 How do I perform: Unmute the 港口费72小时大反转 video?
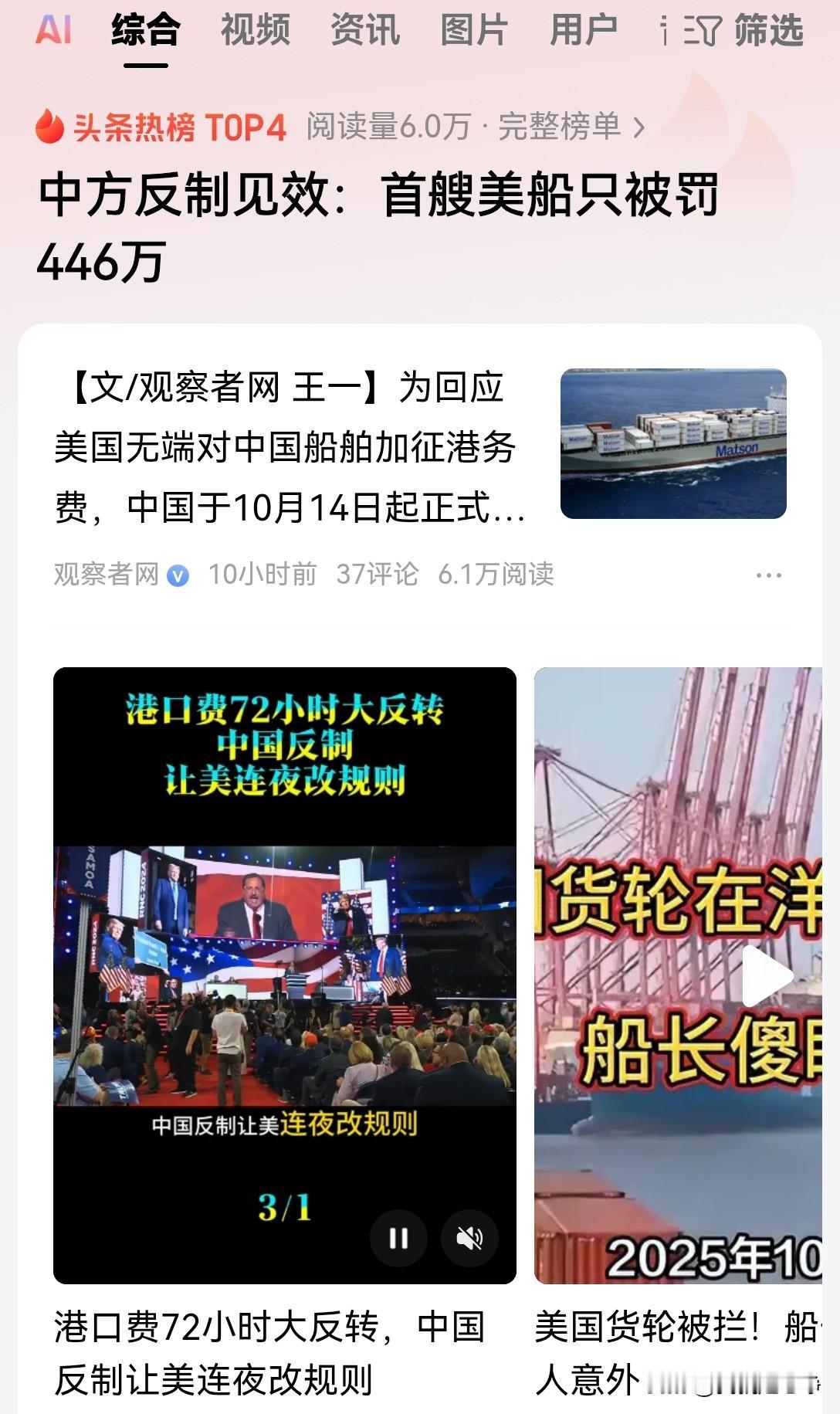[469, 1238]
